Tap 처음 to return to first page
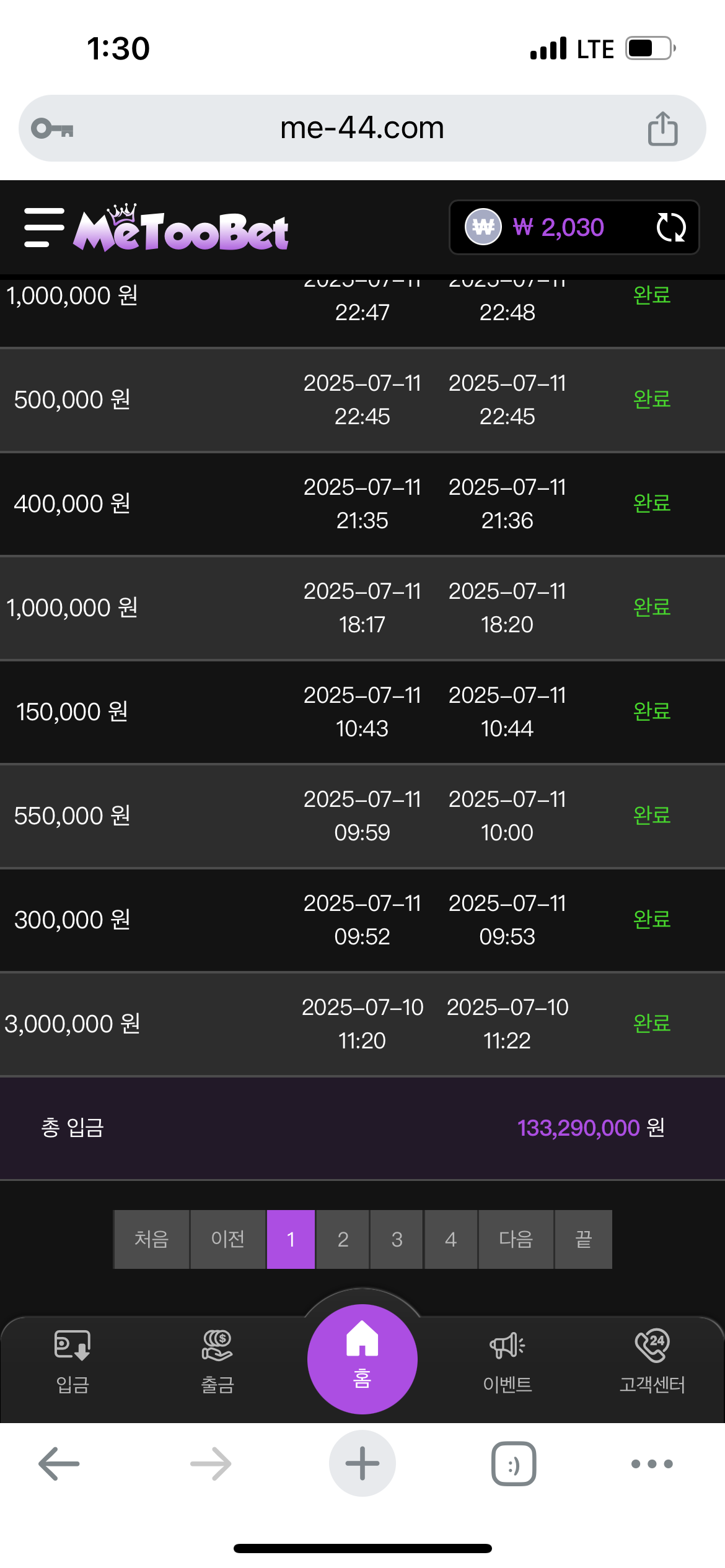Image resolution: width=725 pixels, height=1568 pixels. click(x=151, y=1239)
